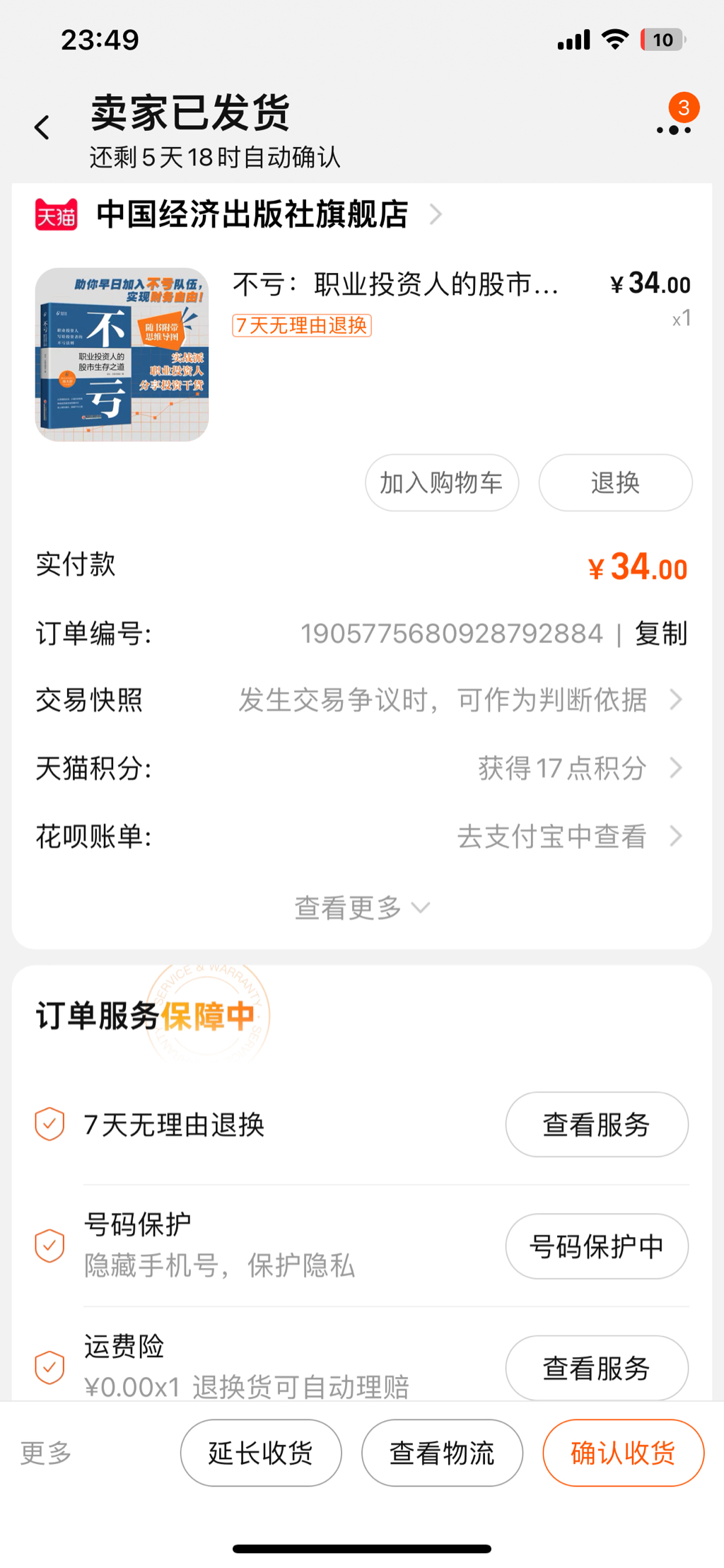Open the 不亏 book product thumbnail
724x1568 pixels.
122,355
